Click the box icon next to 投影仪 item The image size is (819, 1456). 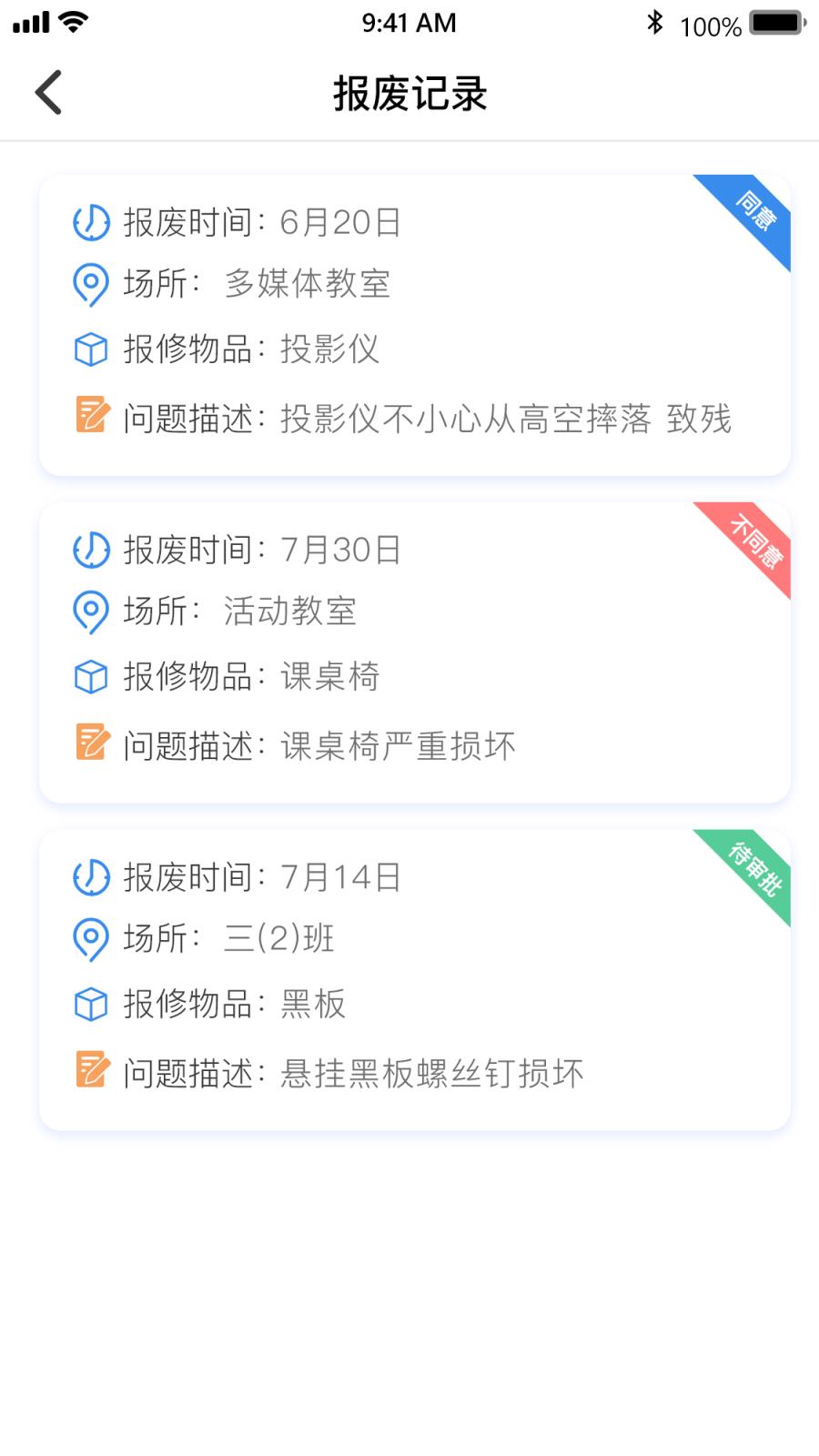(x=90, y=349)
